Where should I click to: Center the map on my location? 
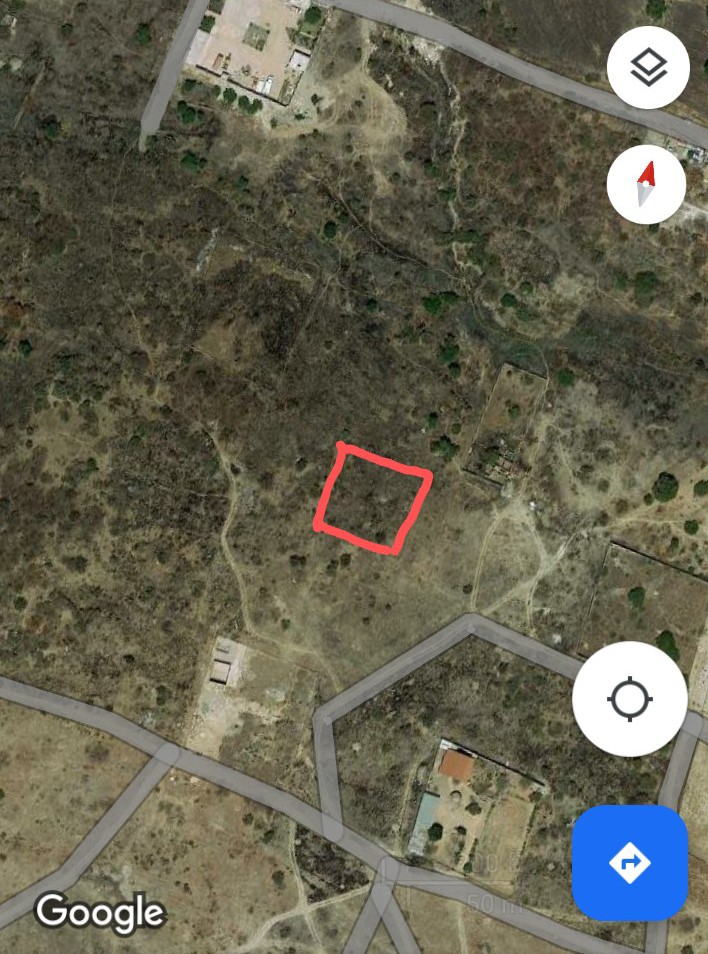point(629,699)
